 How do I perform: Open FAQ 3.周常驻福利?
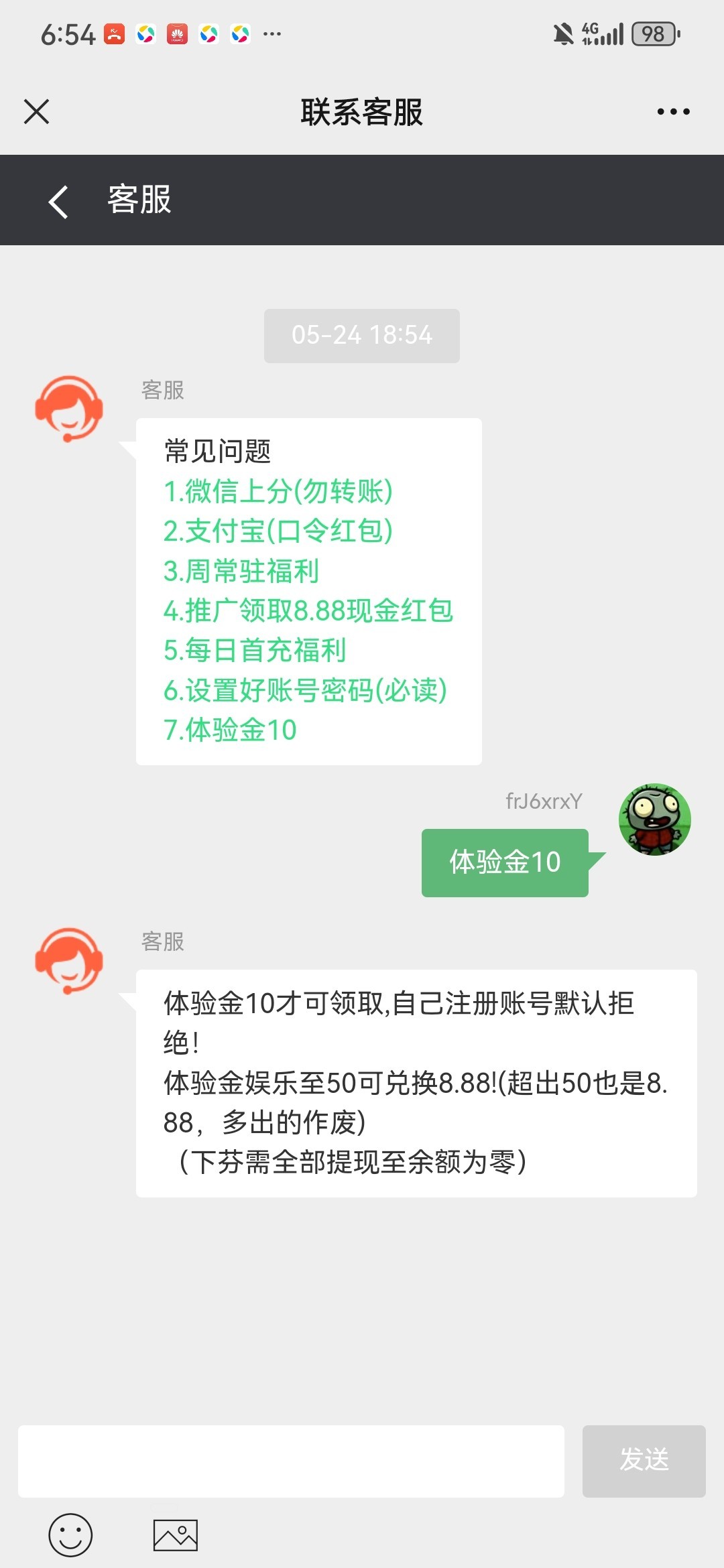(241, 571)
